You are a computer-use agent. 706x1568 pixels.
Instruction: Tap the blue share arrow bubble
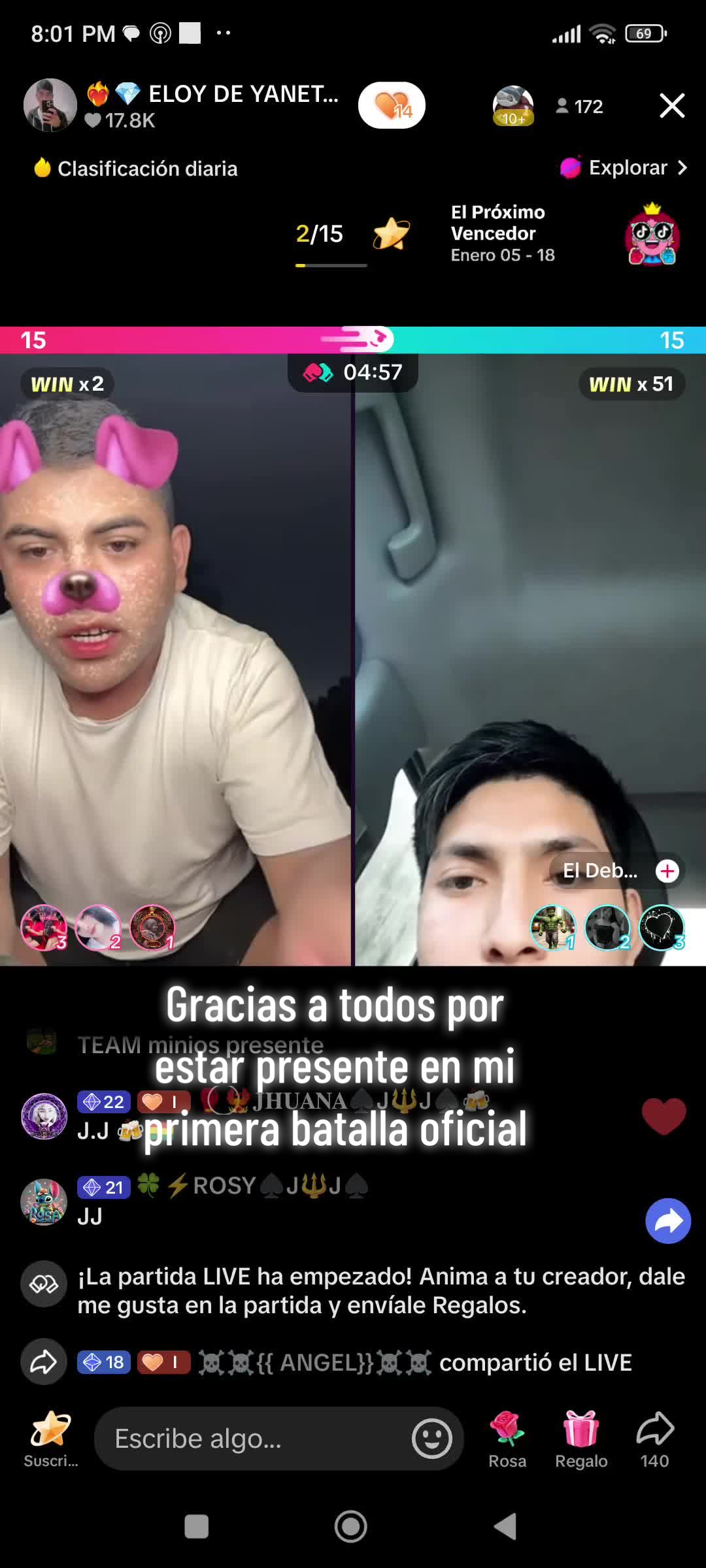pyautogui.click(x=668, y=1220)
